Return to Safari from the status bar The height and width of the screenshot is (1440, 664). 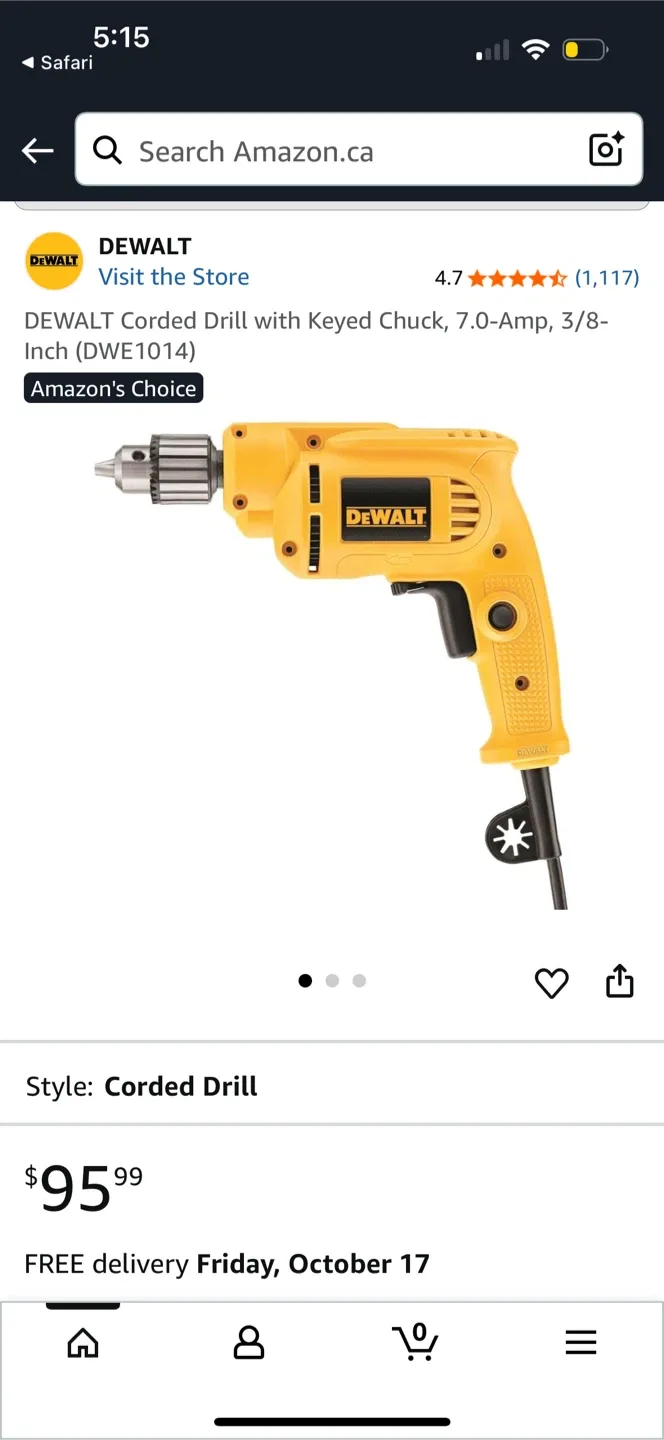click(x=58, y=63)
